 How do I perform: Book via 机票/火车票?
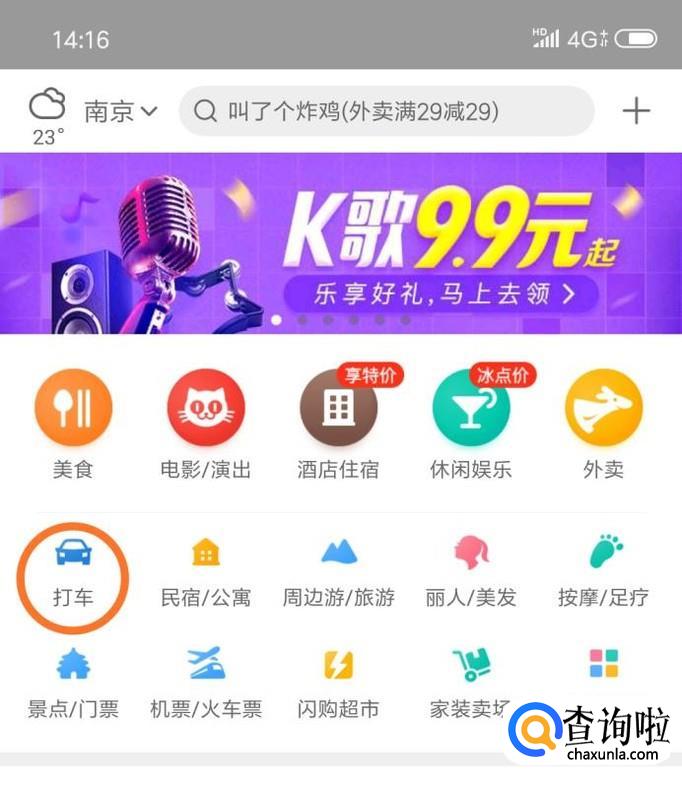205,683
